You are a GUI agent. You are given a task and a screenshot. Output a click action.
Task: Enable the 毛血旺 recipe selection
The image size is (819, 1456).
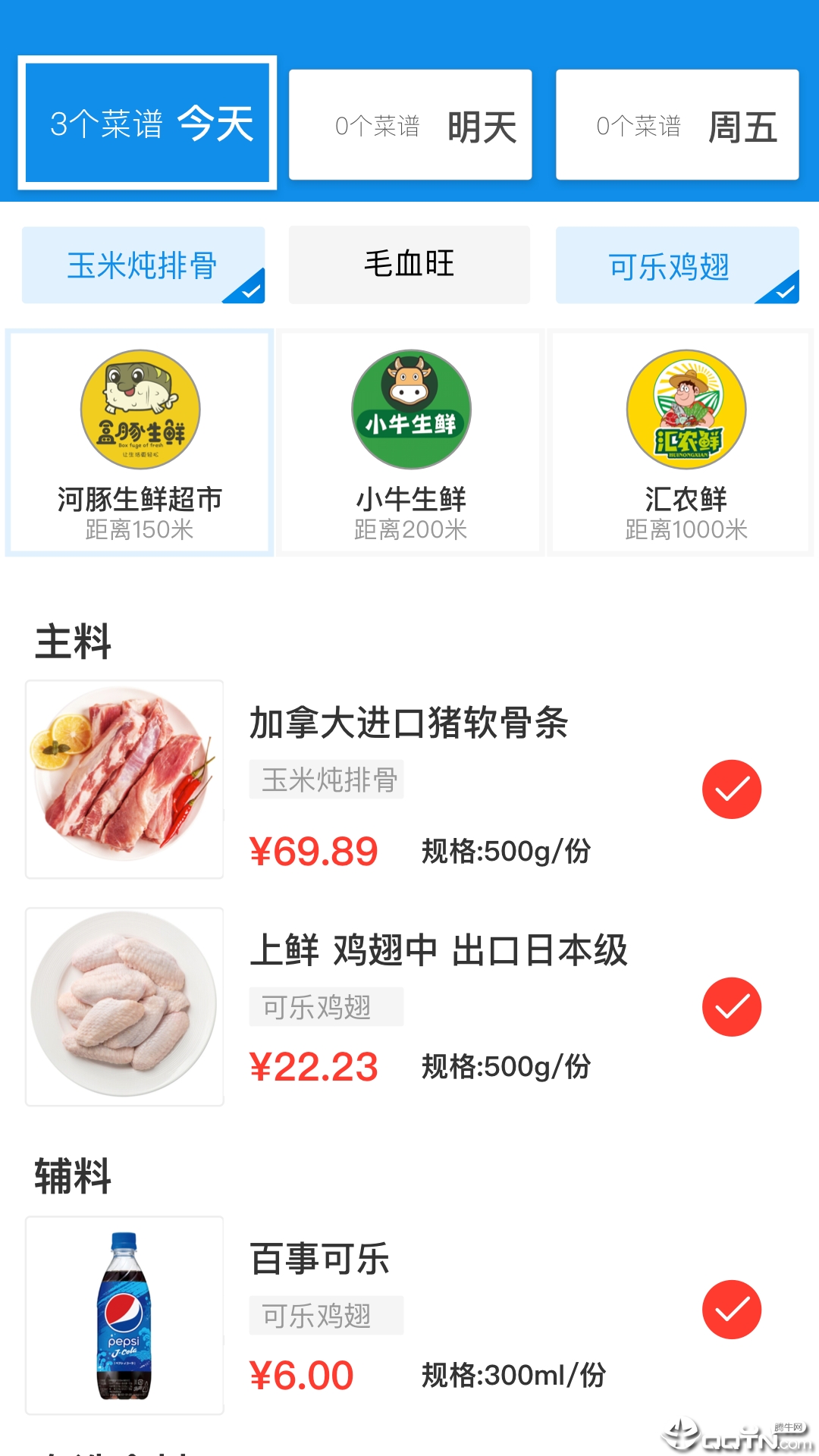coord(409,265)
